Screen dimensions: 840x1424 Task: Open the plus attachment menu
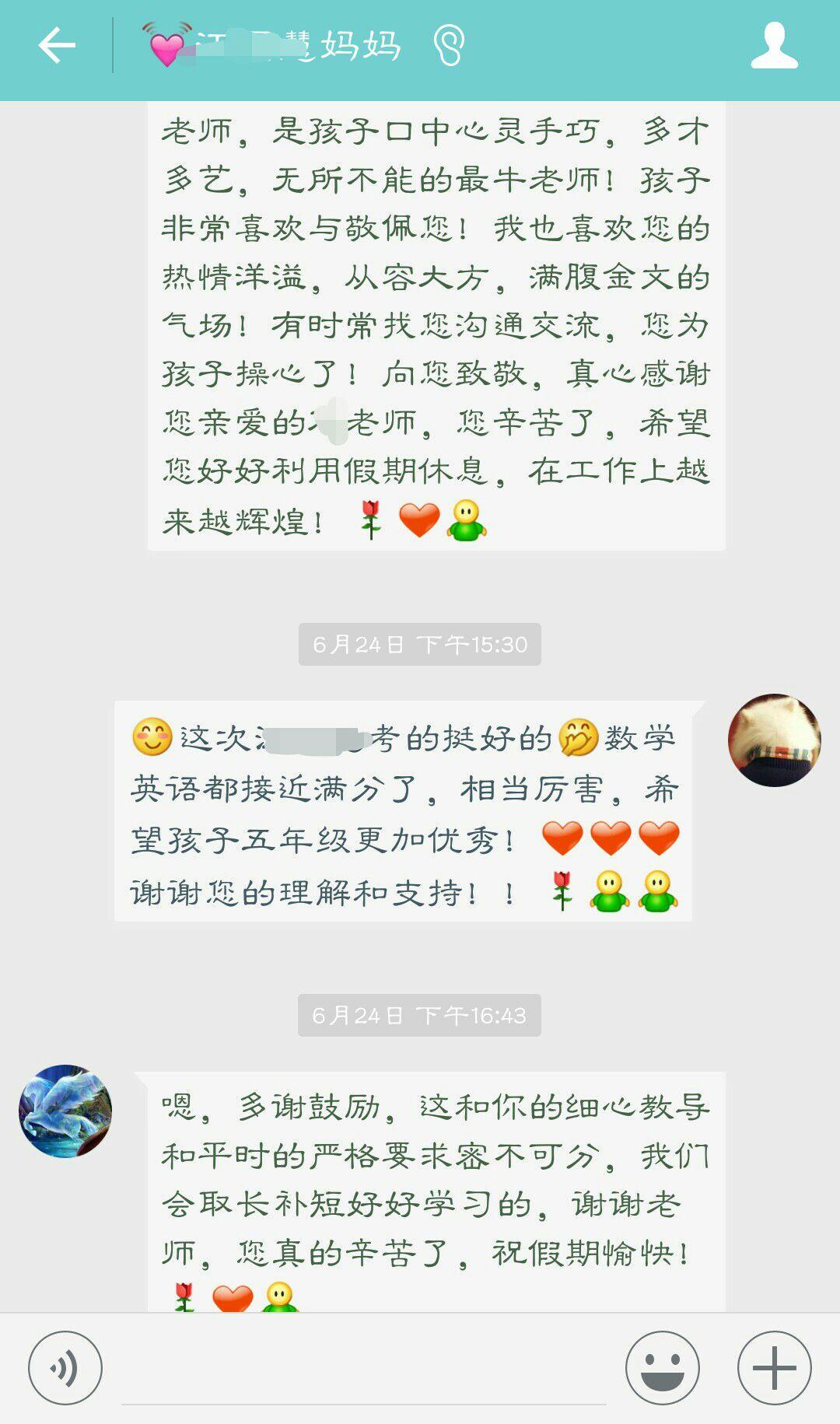(774, 1367)
